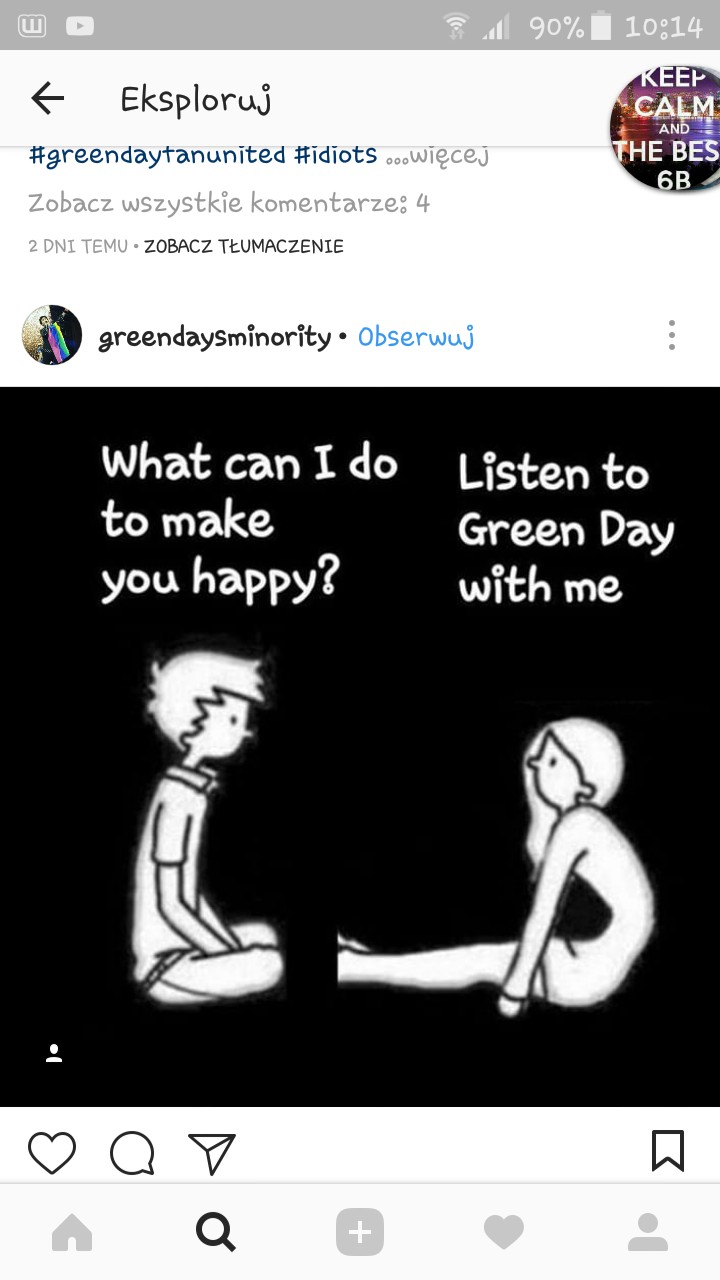Open the Activity heart tab
The width and height of the screenshot is (720, 1280).
(x=503, y=1232)
